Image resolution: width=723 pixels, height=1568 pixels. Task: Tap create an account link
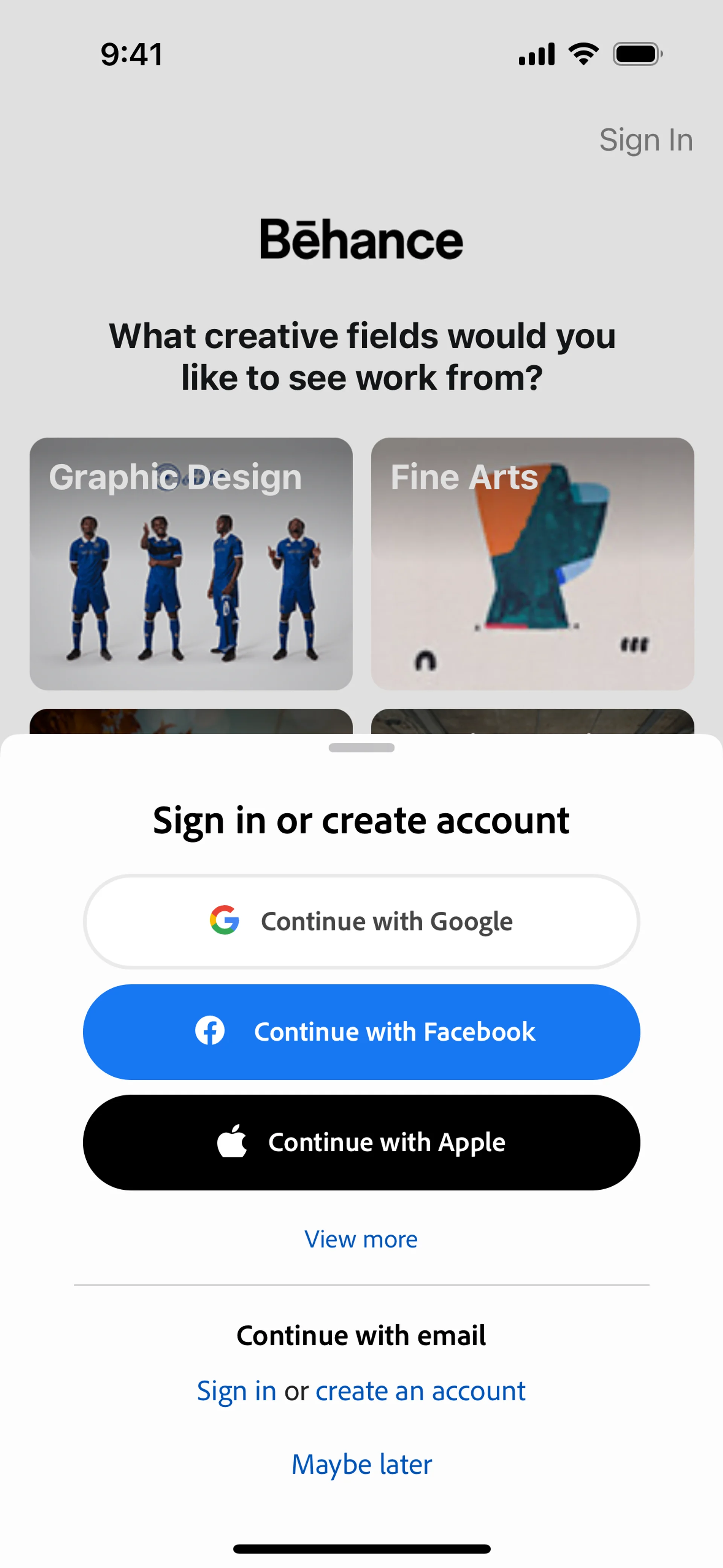point(420,1391)
